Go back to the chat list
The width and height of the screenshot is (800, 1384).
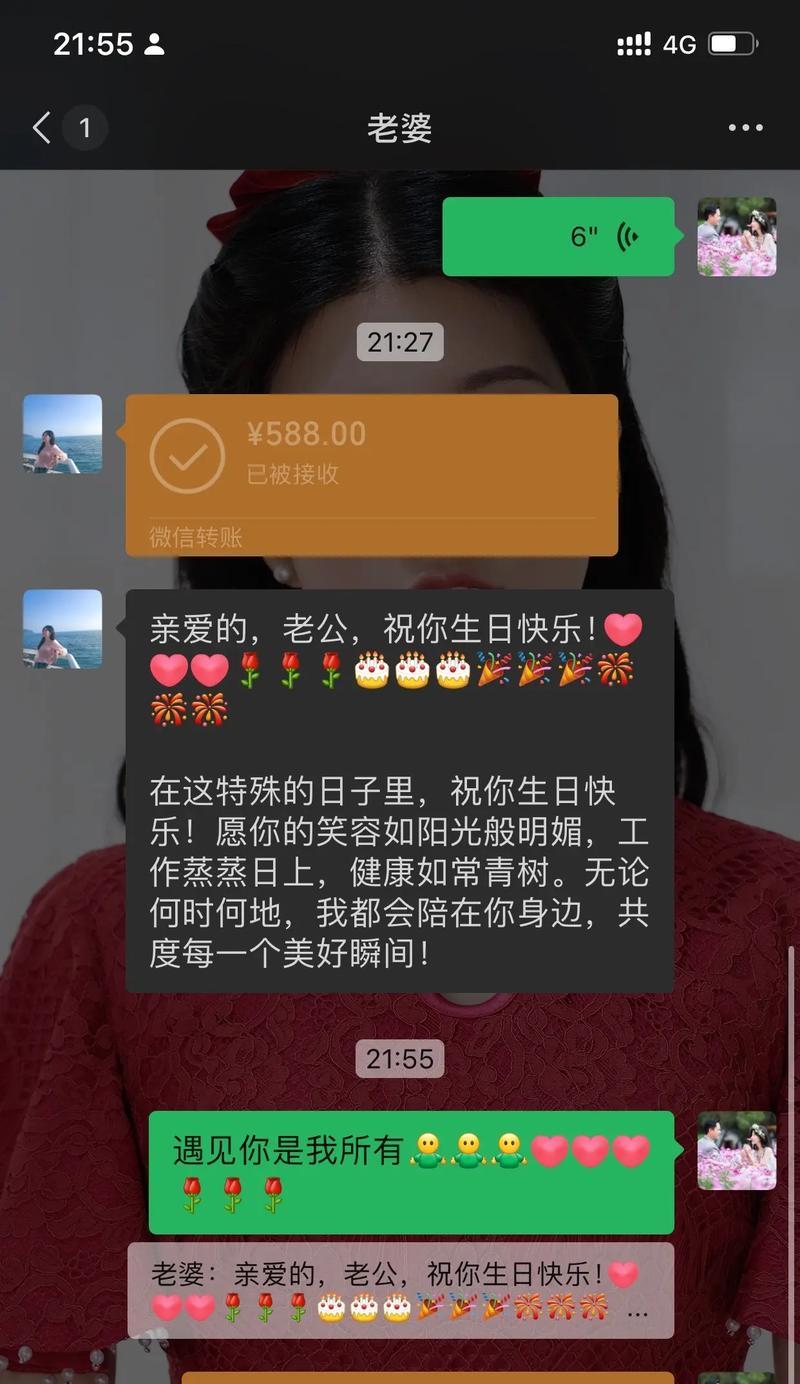42,128
